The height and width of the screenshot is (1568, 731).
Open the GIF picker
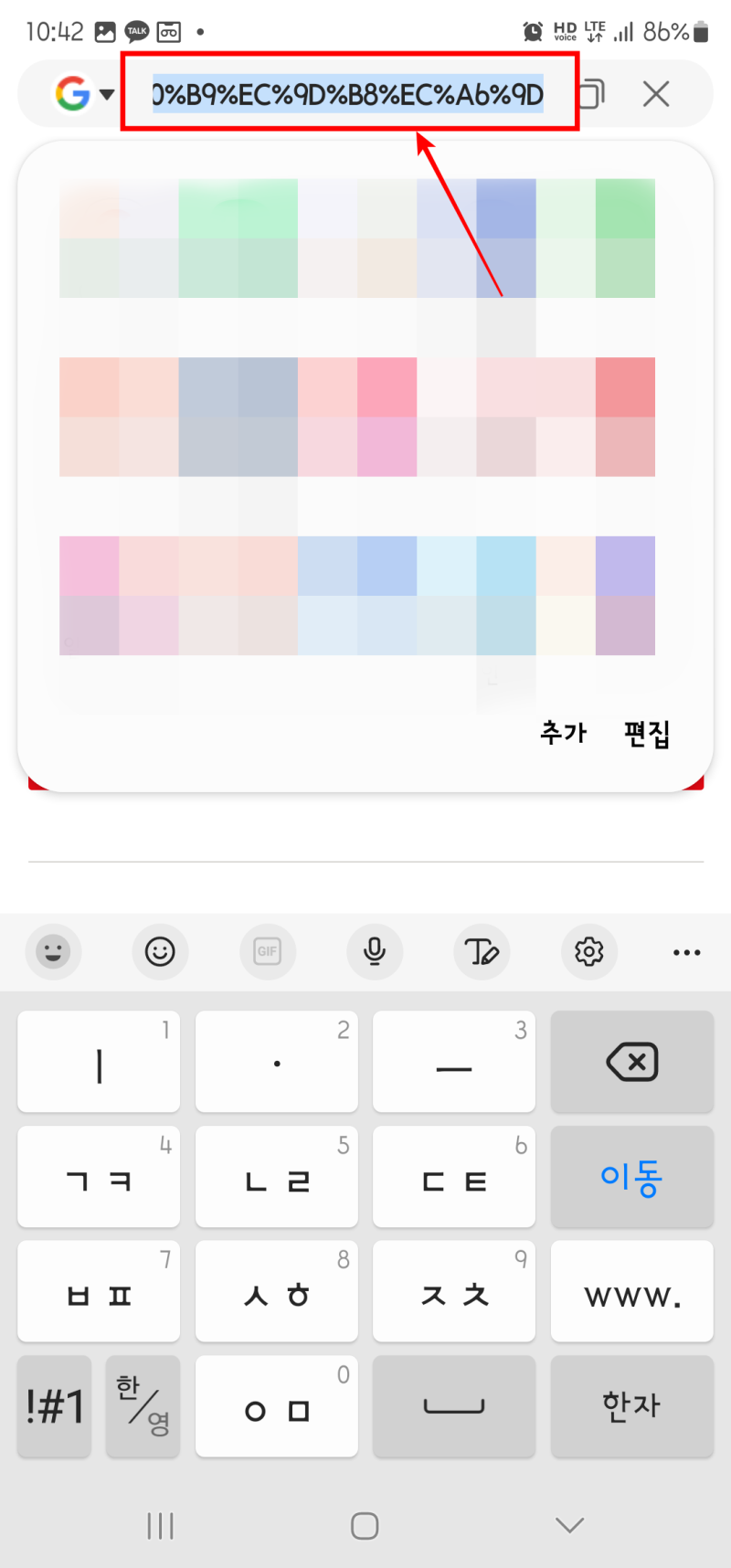point(268,952)
